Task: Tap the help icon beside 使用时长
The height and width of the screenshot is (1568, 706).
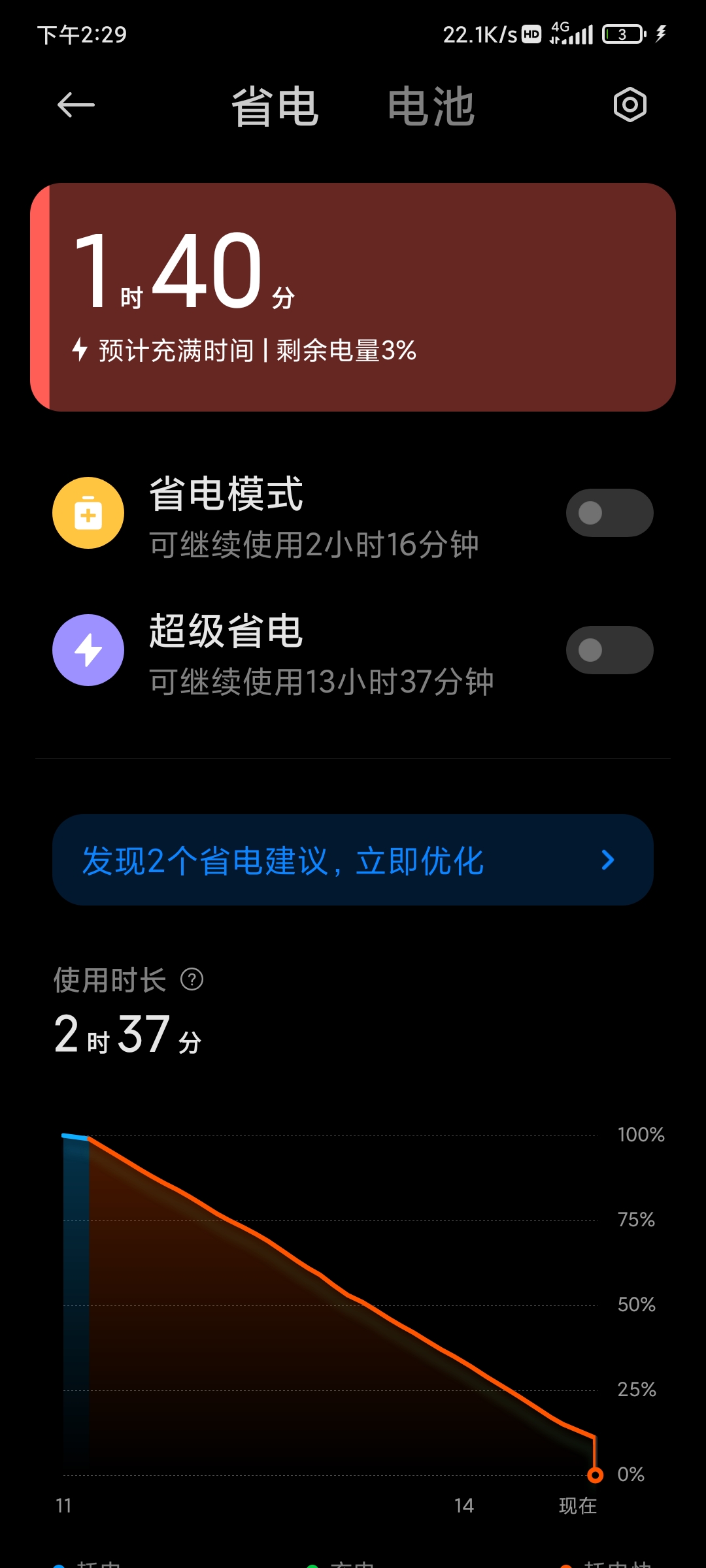Action: tap(192, 979)
